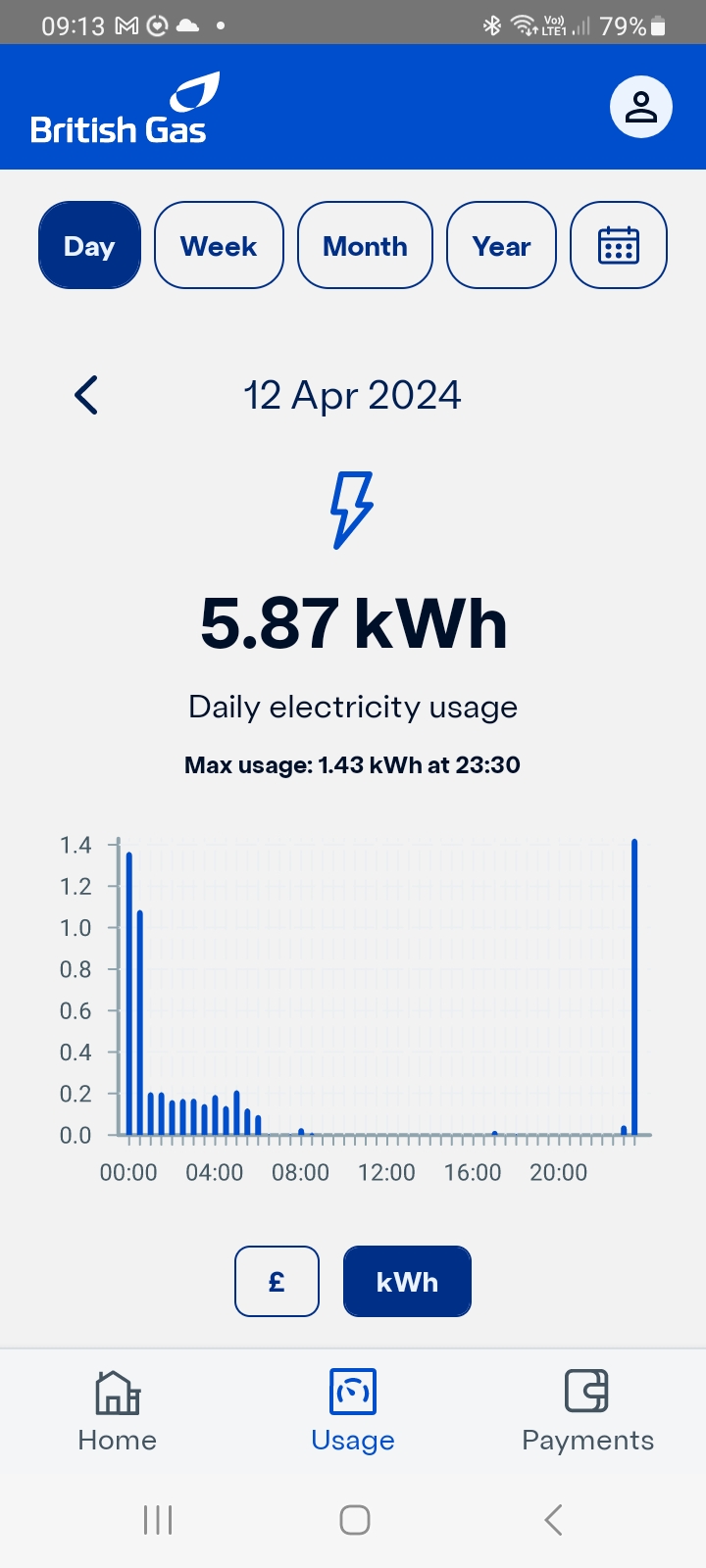Open the recent apps view
The height and width of the screenshot is (1568, 706).
[158, 1520]
